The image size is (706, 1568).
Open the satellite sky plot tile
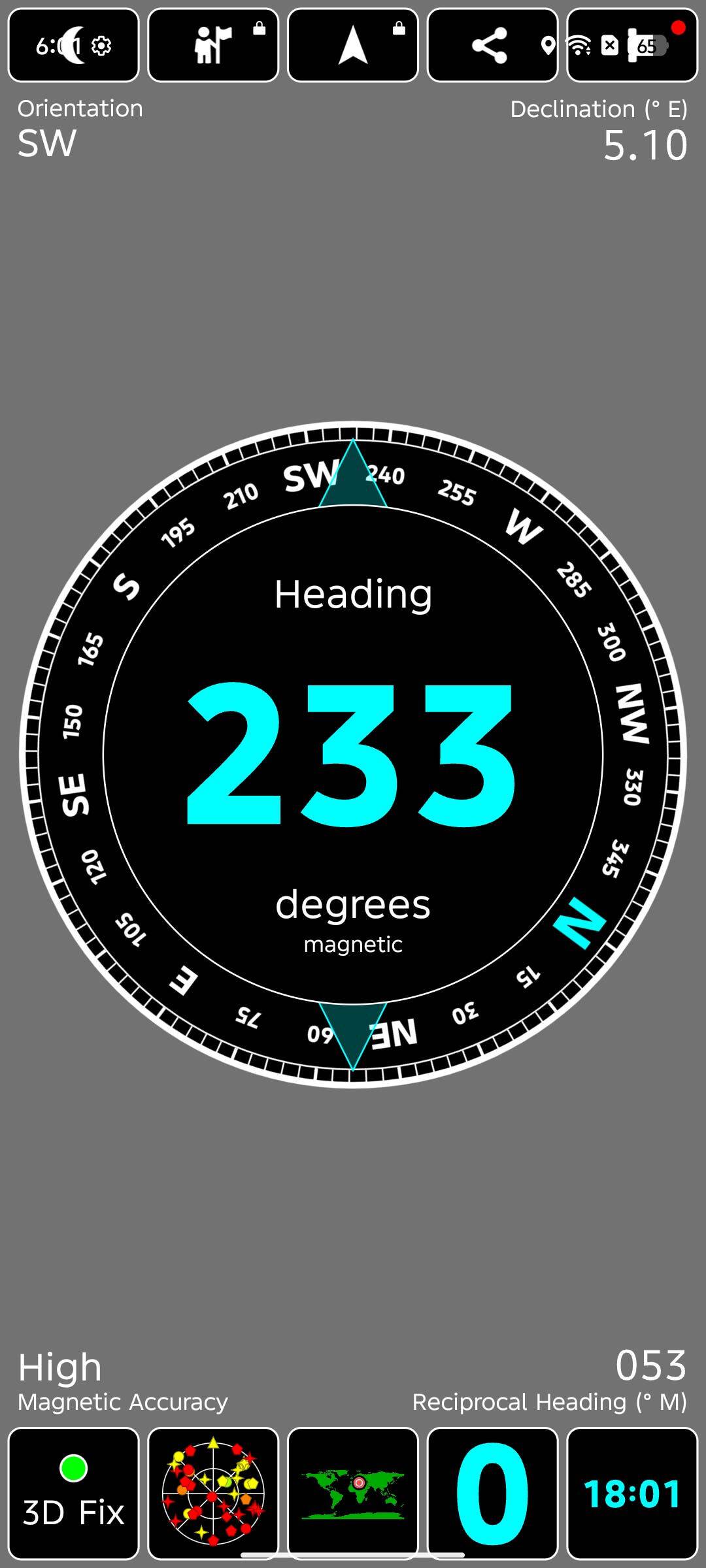pyautogui.click(x=213, y=1494)
